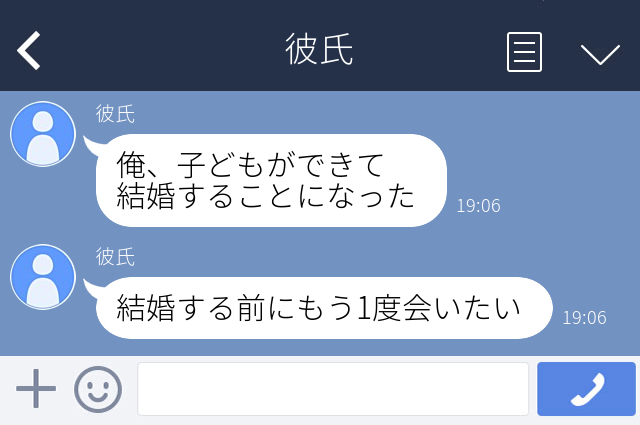Start a call with the blue phone button

pyautogui.click(x=586, y=388)
